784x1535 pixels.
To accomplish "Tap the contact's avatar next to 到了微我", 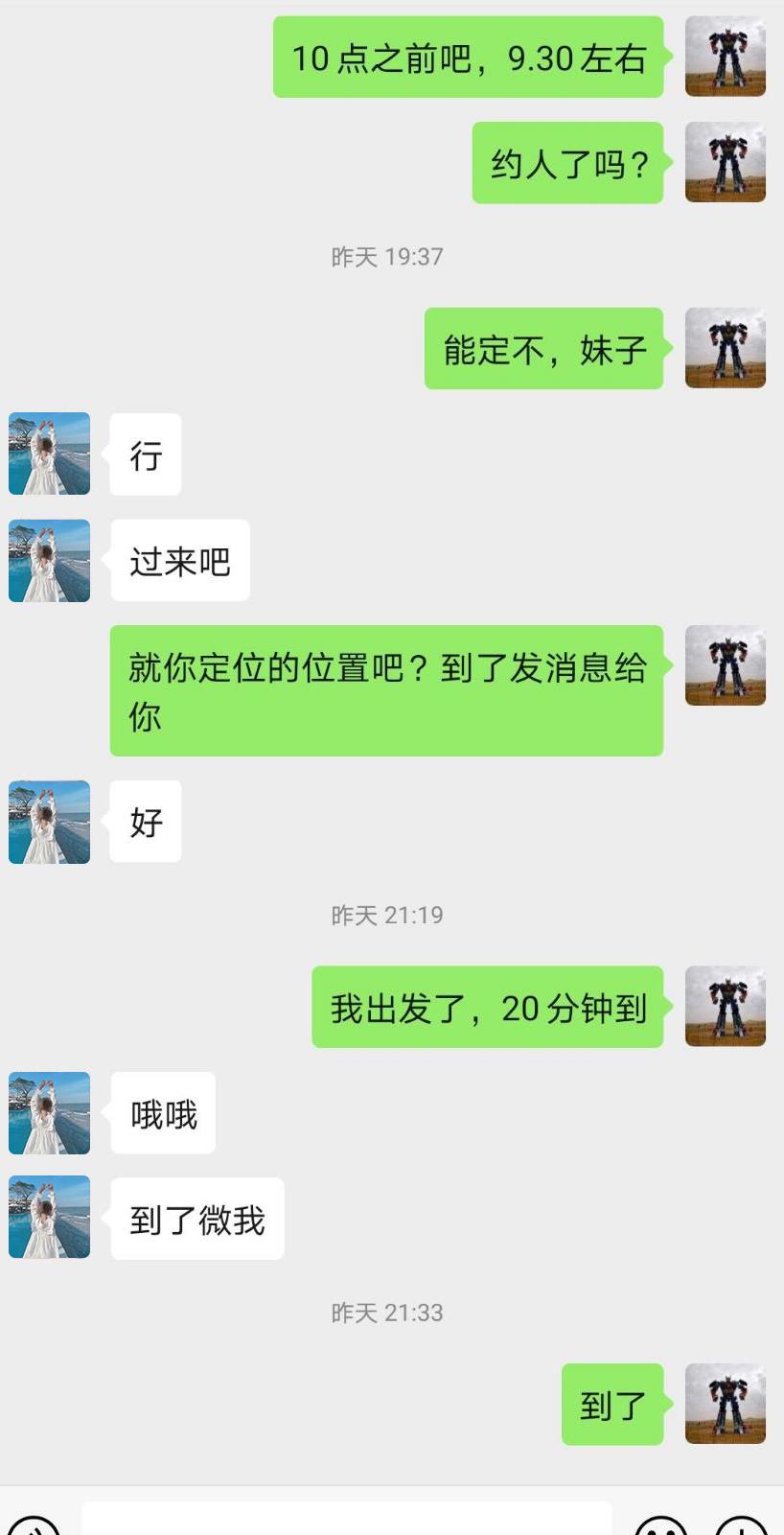I will (x=50, y=1217).
